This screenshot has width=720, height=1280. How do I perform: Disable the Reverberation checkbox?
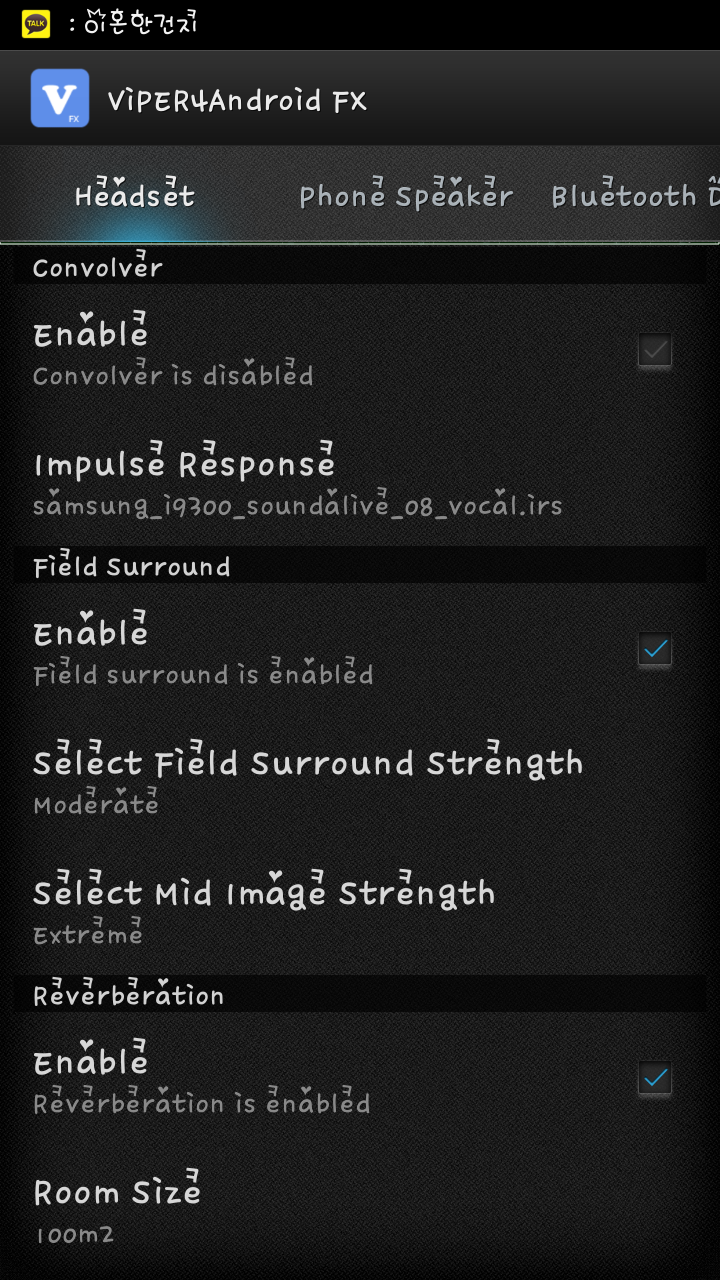pos(655,1079)
